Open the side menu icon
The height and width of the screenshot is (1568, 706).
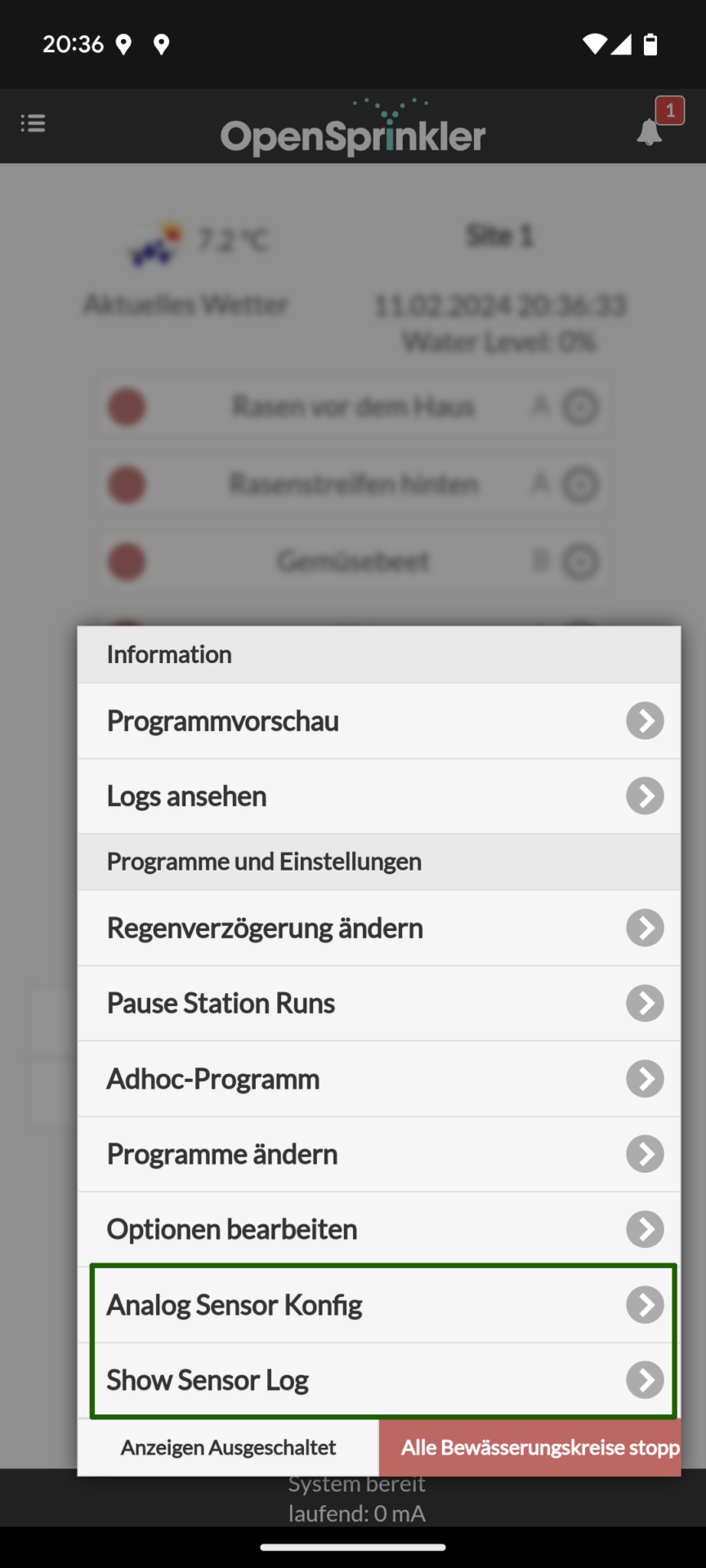tap(33, 123)
